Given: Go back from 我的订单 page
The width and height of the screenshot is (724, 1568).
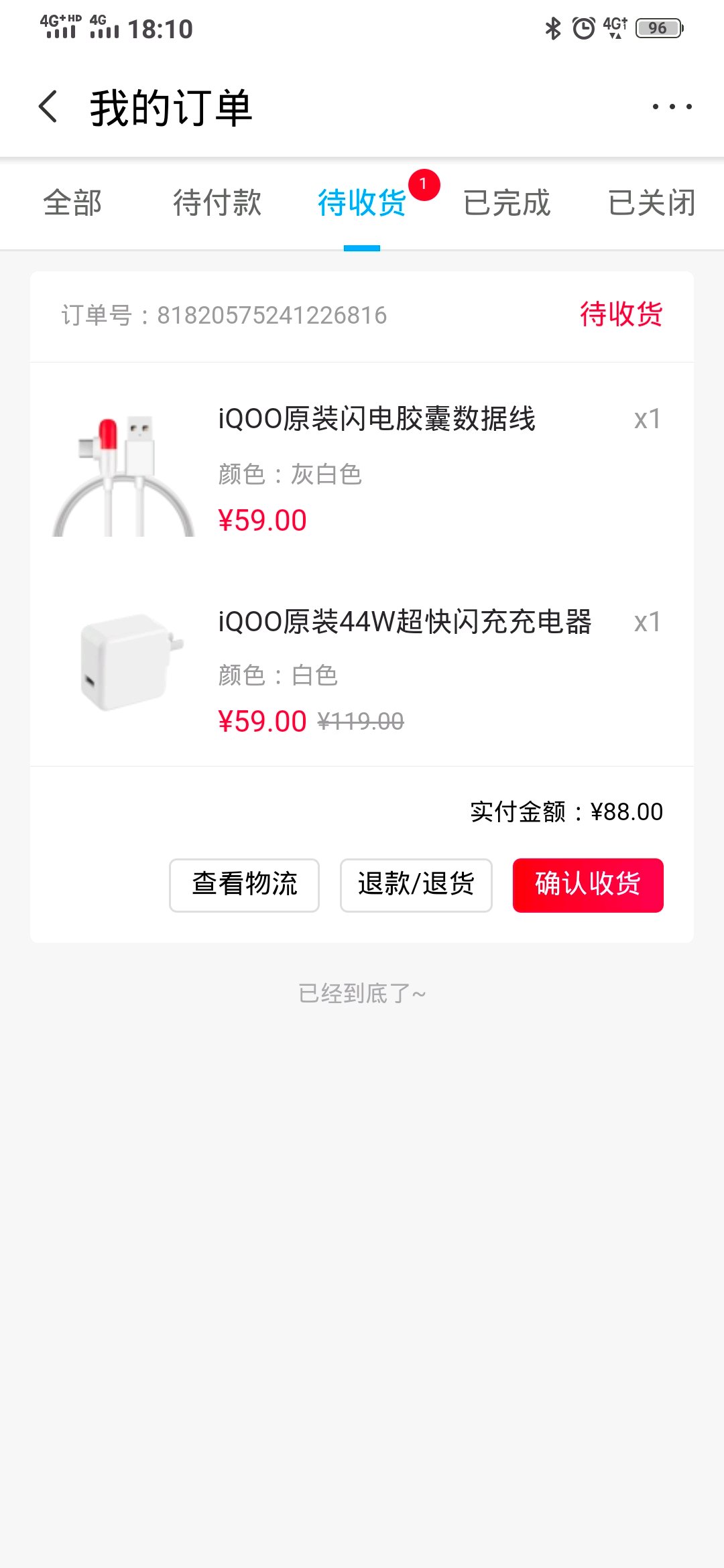Looking at the screenshot, I should pyautogui.click(x=48, y=107).
